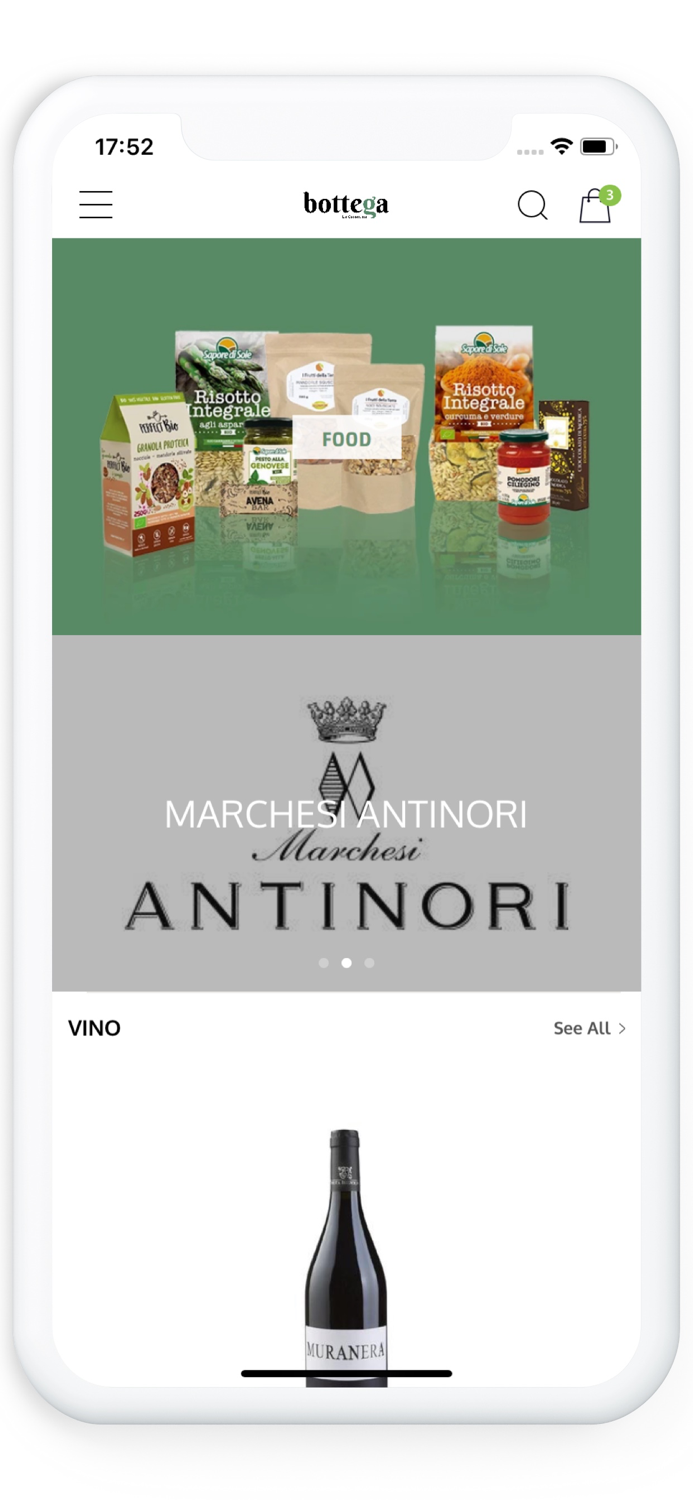Image resolution: width=693 pixels, height=1500 pixels.
Task: Open the Marchesi Antinori banner
Action: click(x=346, y=814)
